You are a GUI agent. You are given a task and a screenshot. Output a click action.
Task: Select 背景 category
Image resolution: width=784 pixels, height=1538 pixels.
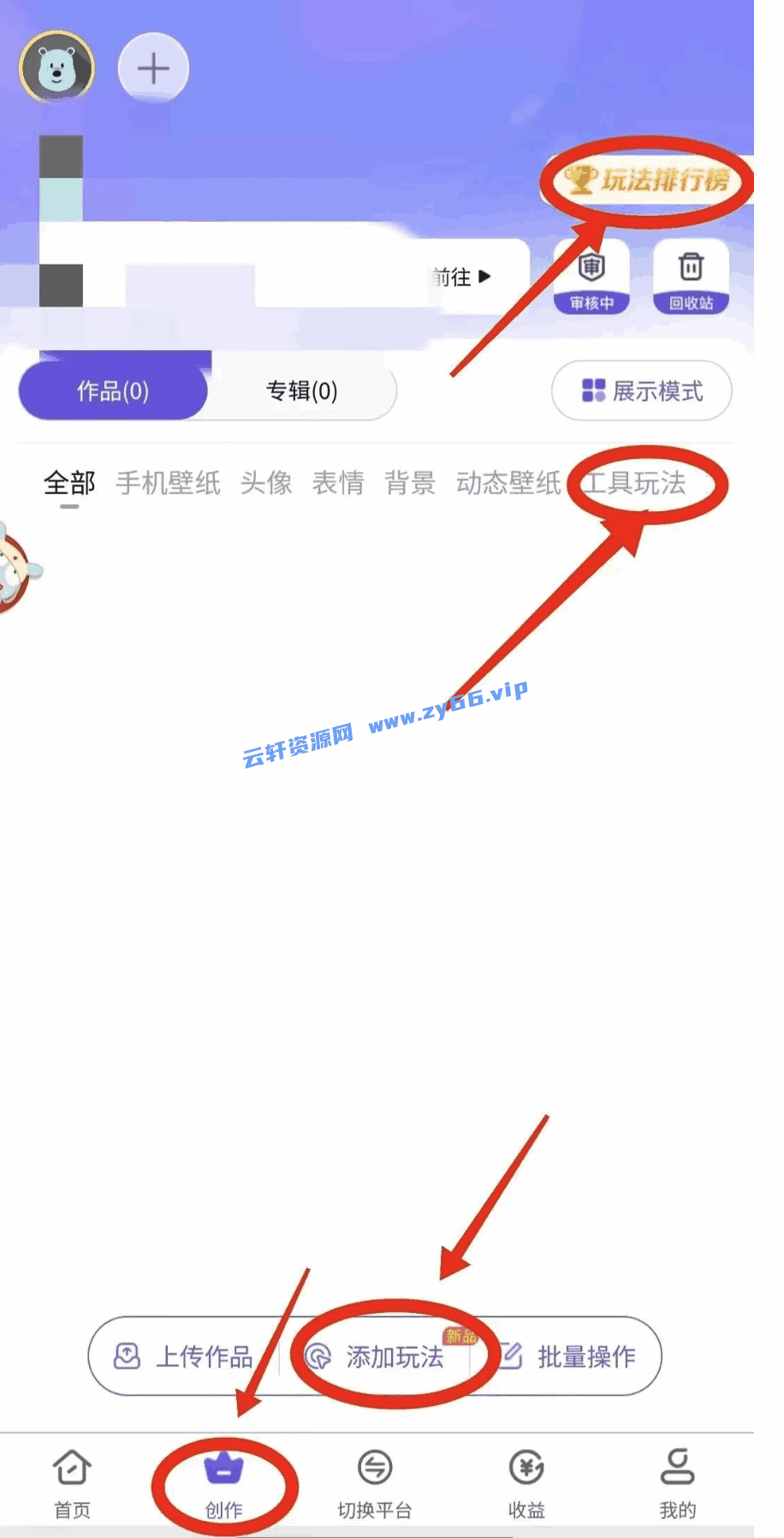410,483
